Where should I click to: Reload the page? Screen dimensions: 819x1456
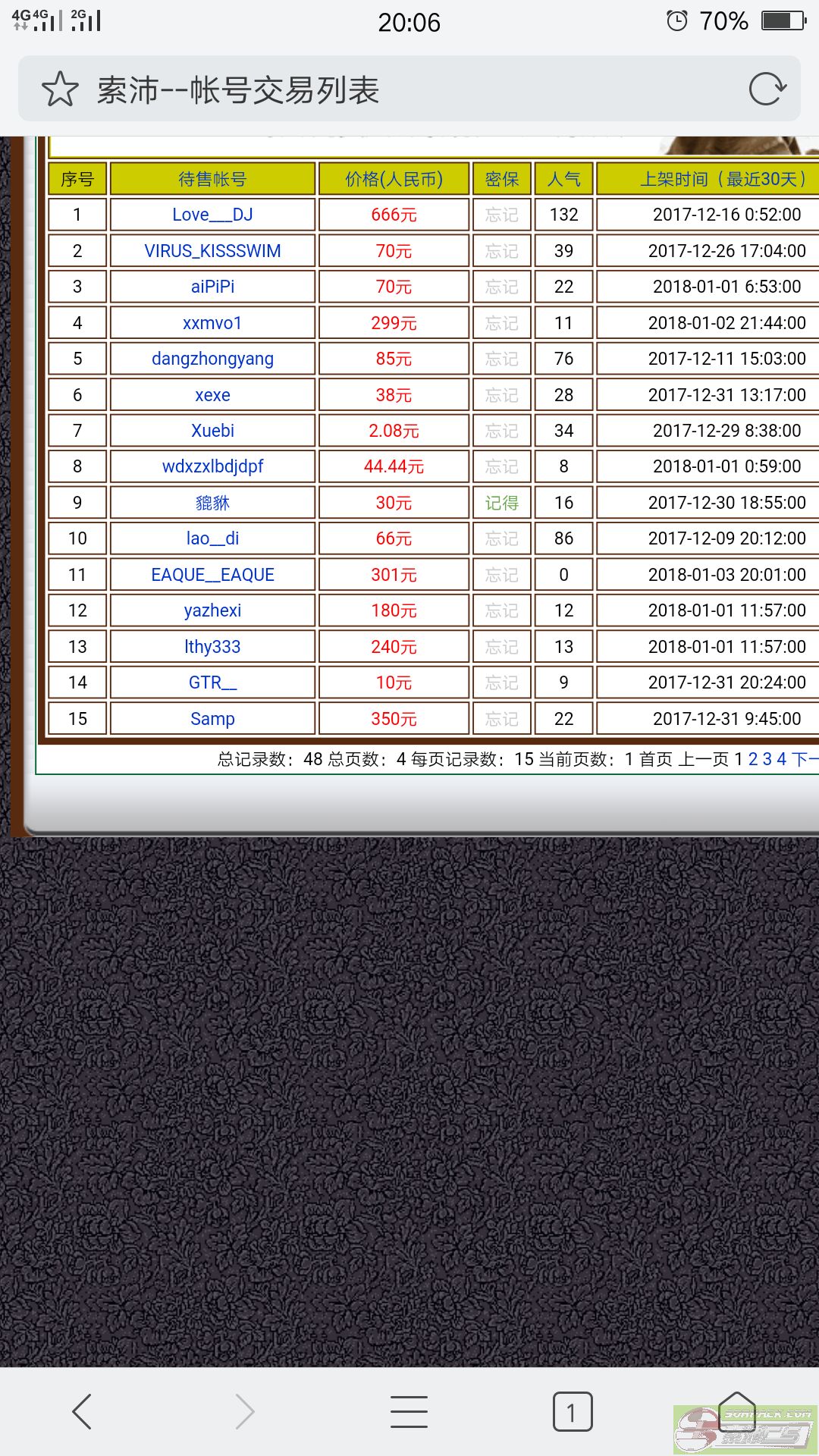(x=767, y=89)
